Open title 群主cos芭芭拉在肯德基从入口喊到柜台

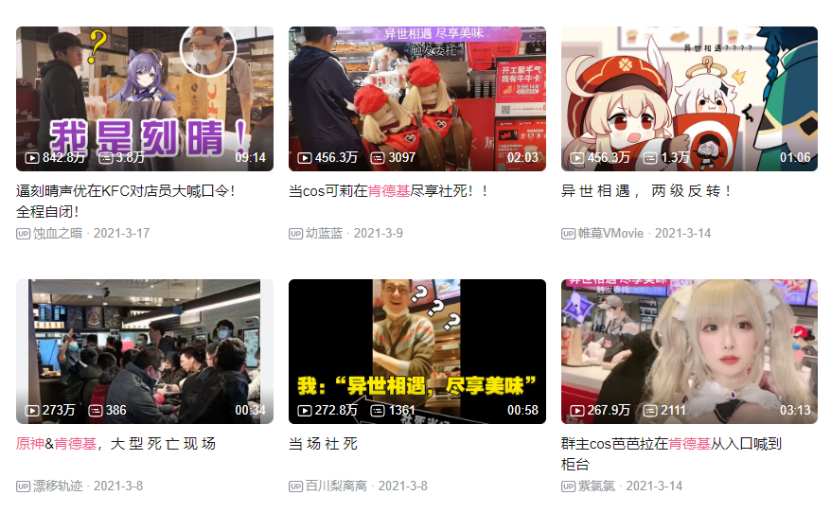671,443
